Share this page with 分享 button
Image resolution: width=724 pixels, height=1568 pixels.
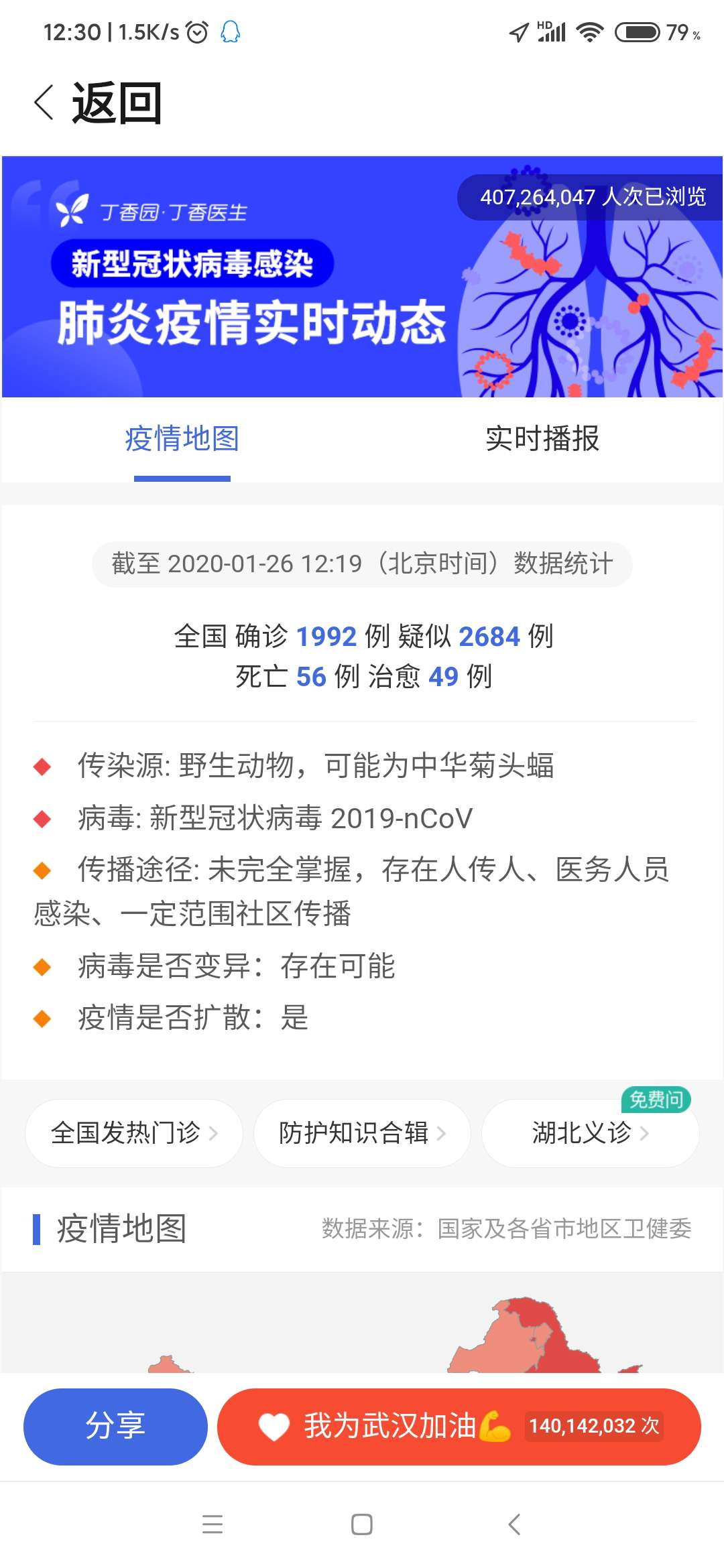[x=115, y=1427]
